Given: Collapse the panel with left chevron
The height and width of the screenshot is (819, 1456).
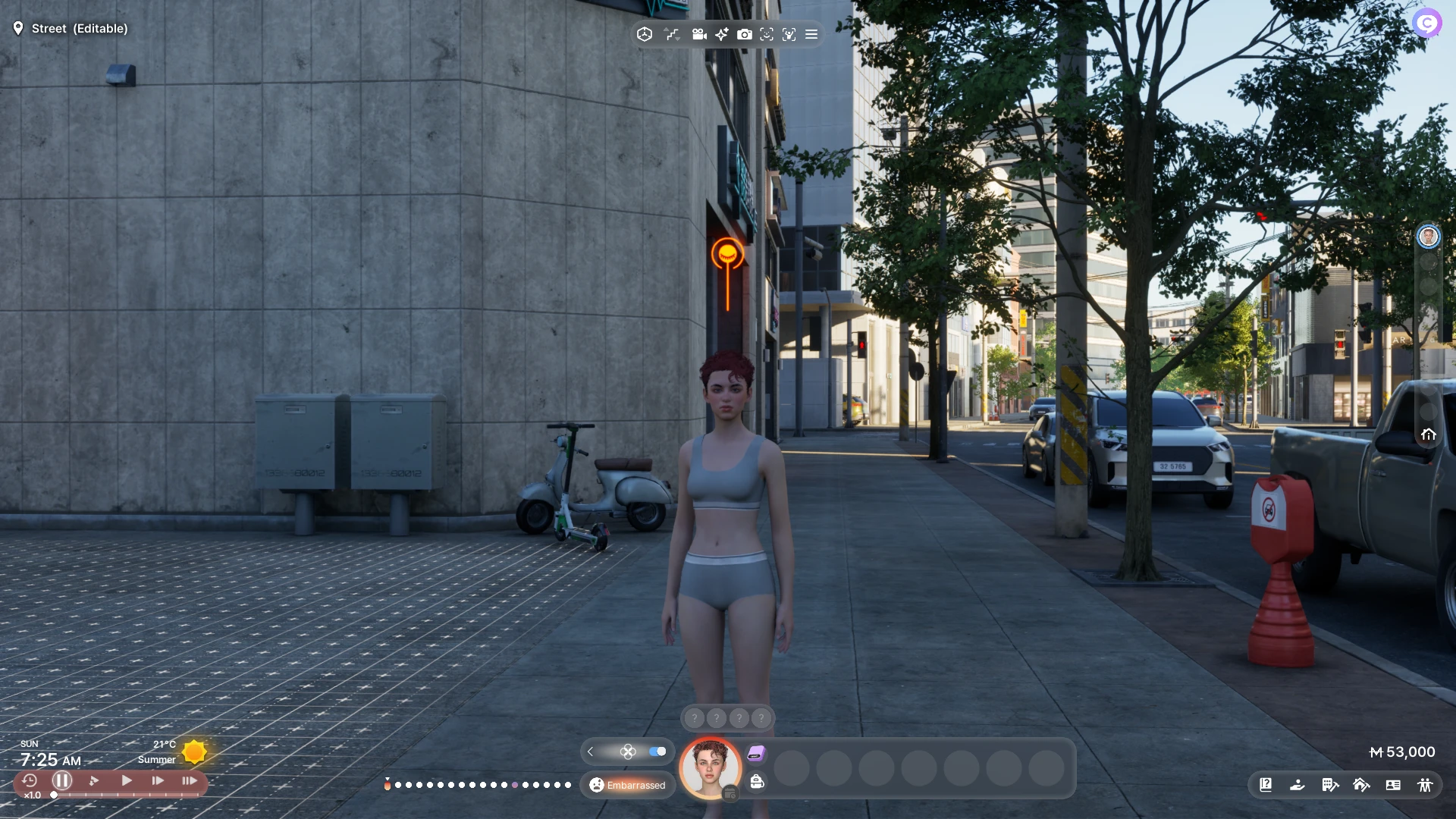Looking at the screenshot, I should pos(591,752).
